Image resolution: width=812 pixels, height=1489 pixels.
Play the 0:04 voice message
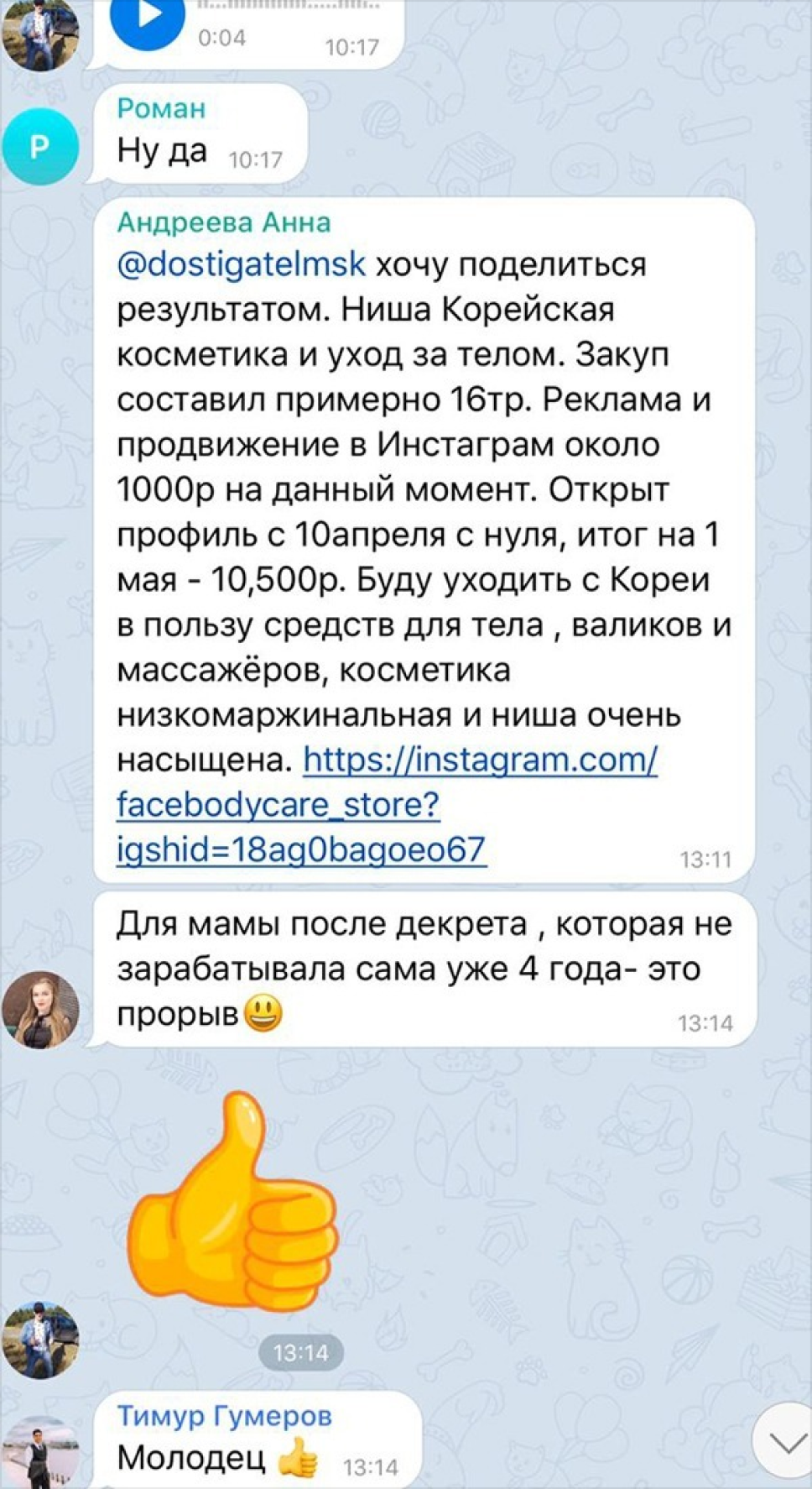[x=148, y=18]
